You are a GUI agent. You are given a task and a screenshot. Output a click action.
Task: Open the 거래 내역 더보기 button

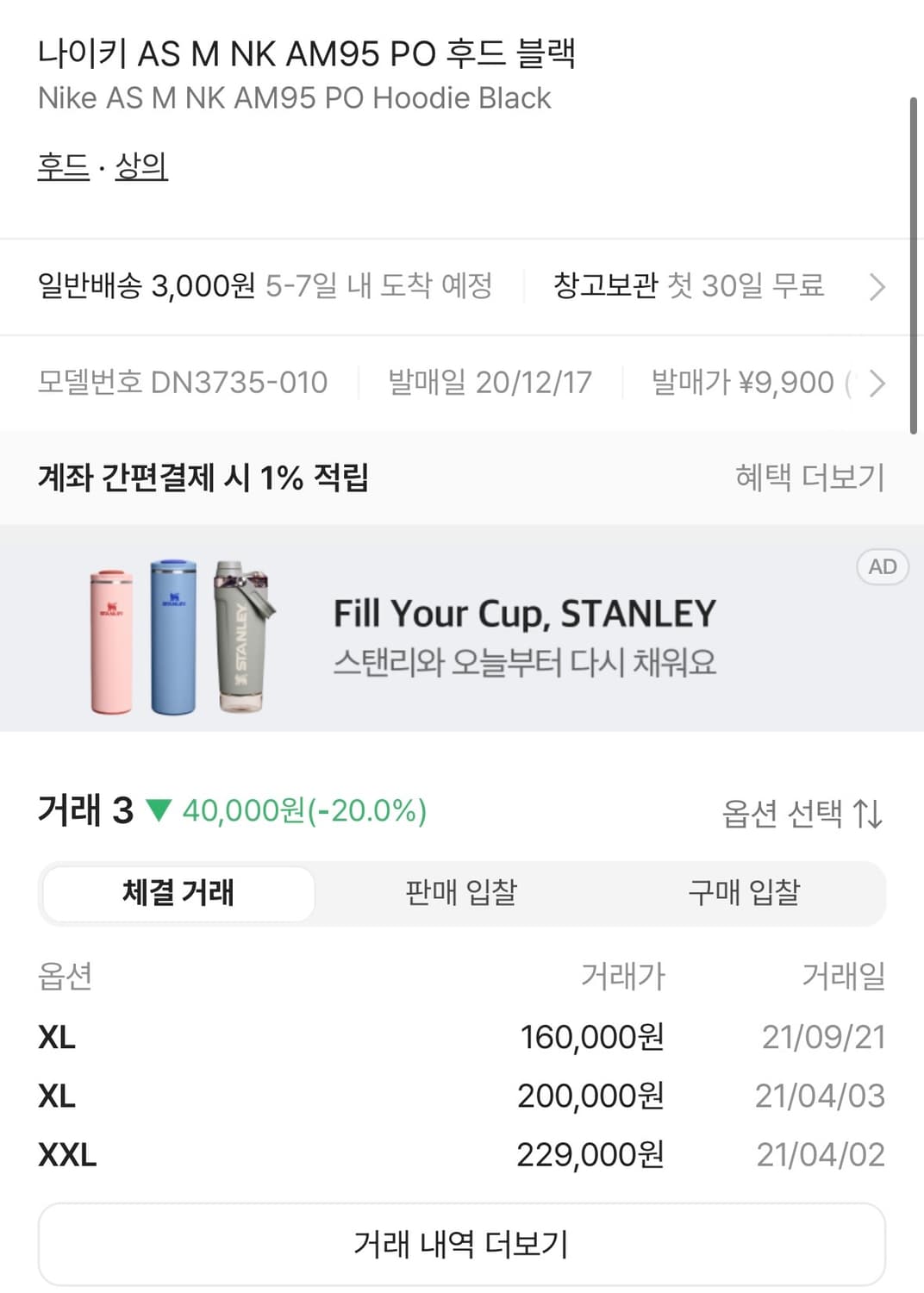coord(462,1242)
